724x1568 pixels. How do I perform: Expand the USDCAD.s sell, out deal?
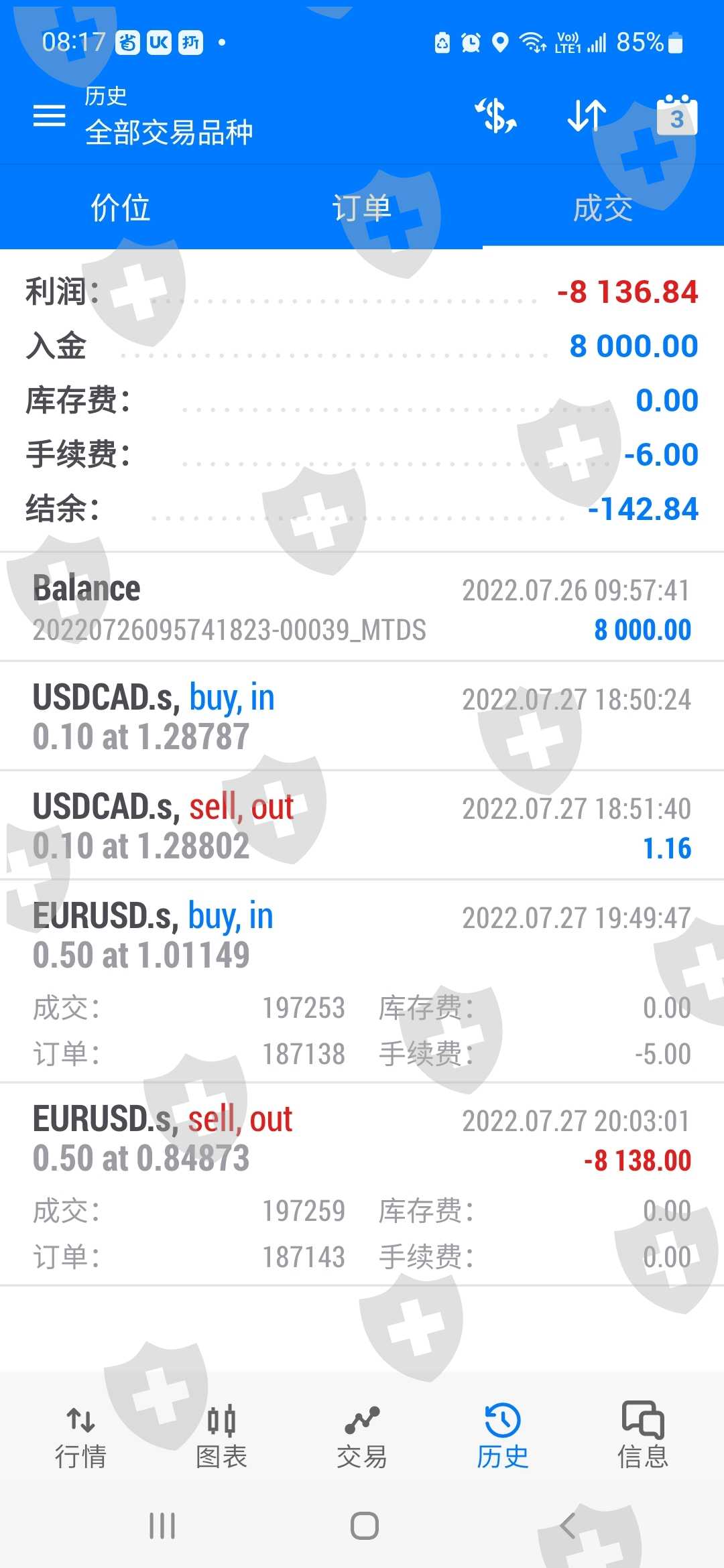click(x=362, y=826)
